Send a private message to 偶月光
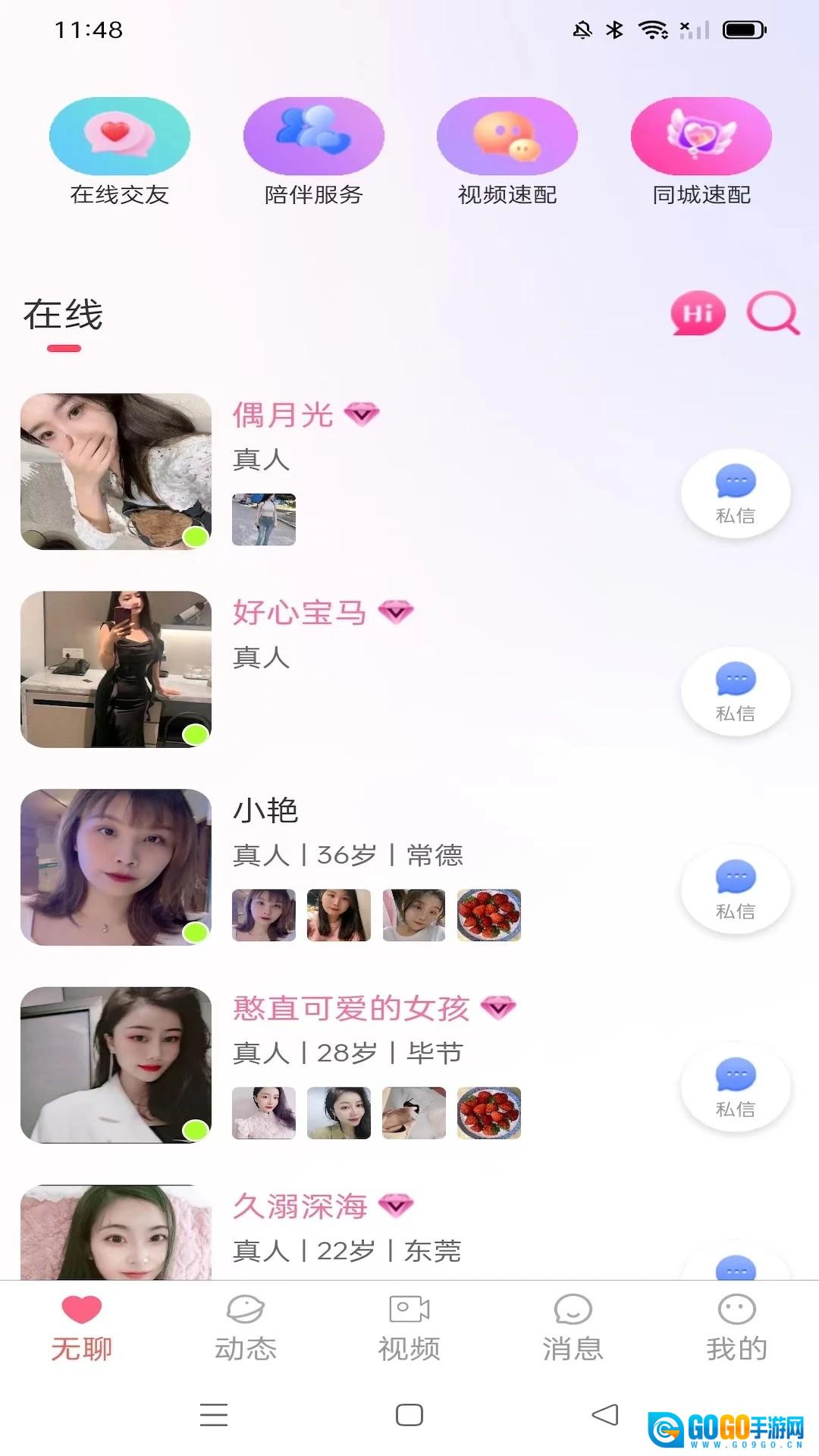Image resolution: width=819 pixels, height=1456 pixels. click(736, 494)
